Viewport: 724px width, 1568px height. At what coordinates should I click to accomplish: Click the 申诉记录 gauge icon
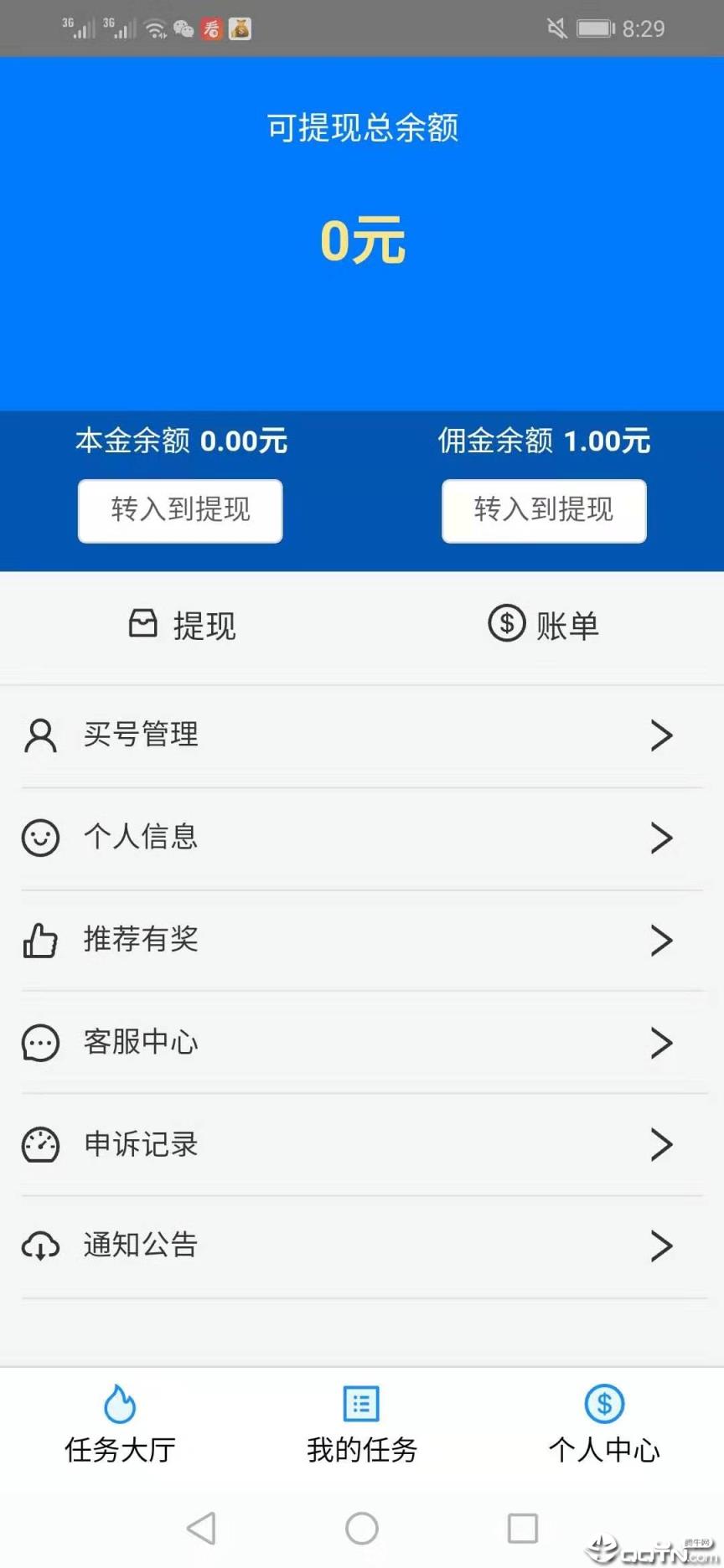click(40, 1145)
